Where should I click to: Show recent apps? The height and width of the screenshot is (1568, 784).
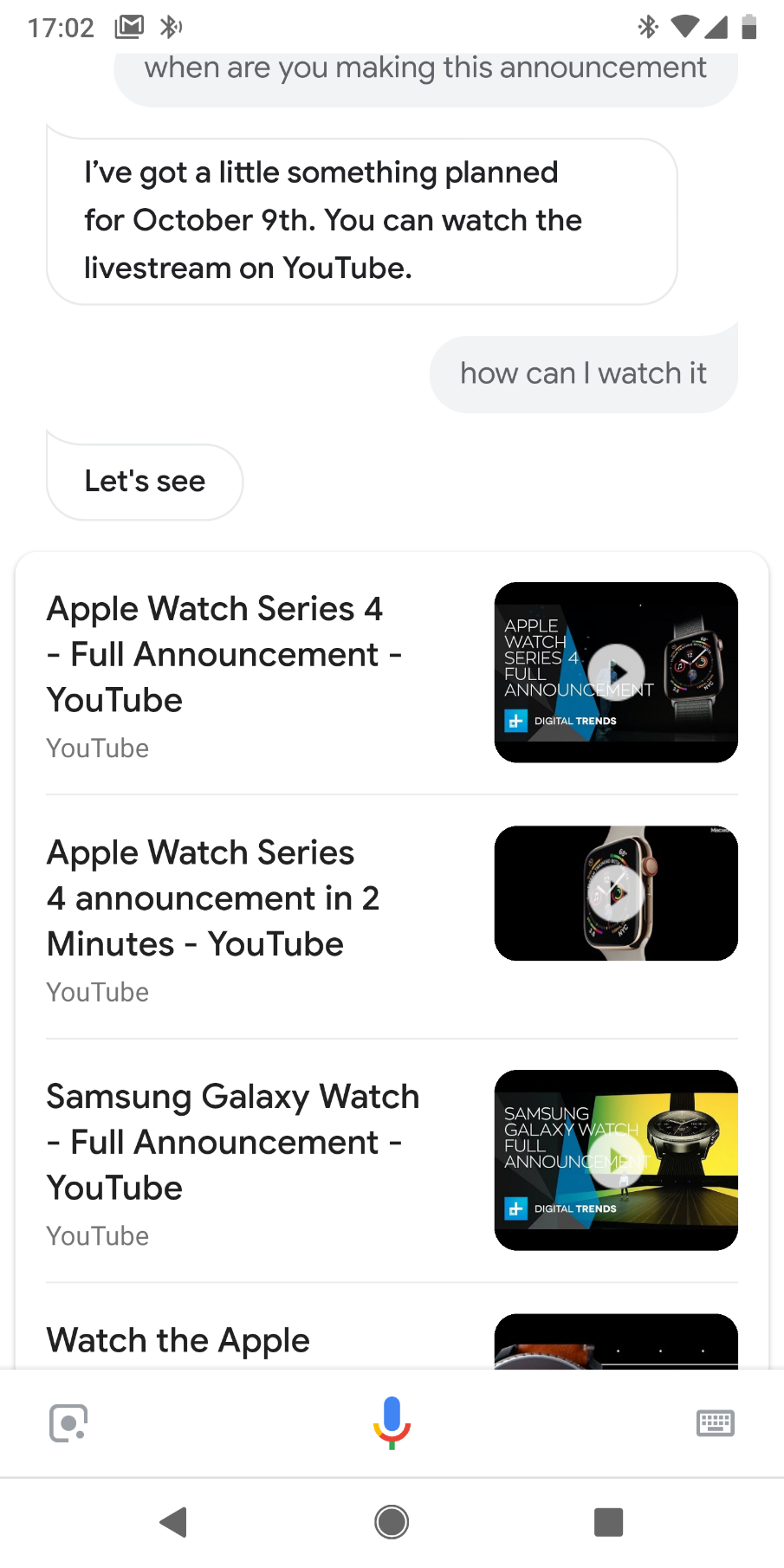[608, 1521]
